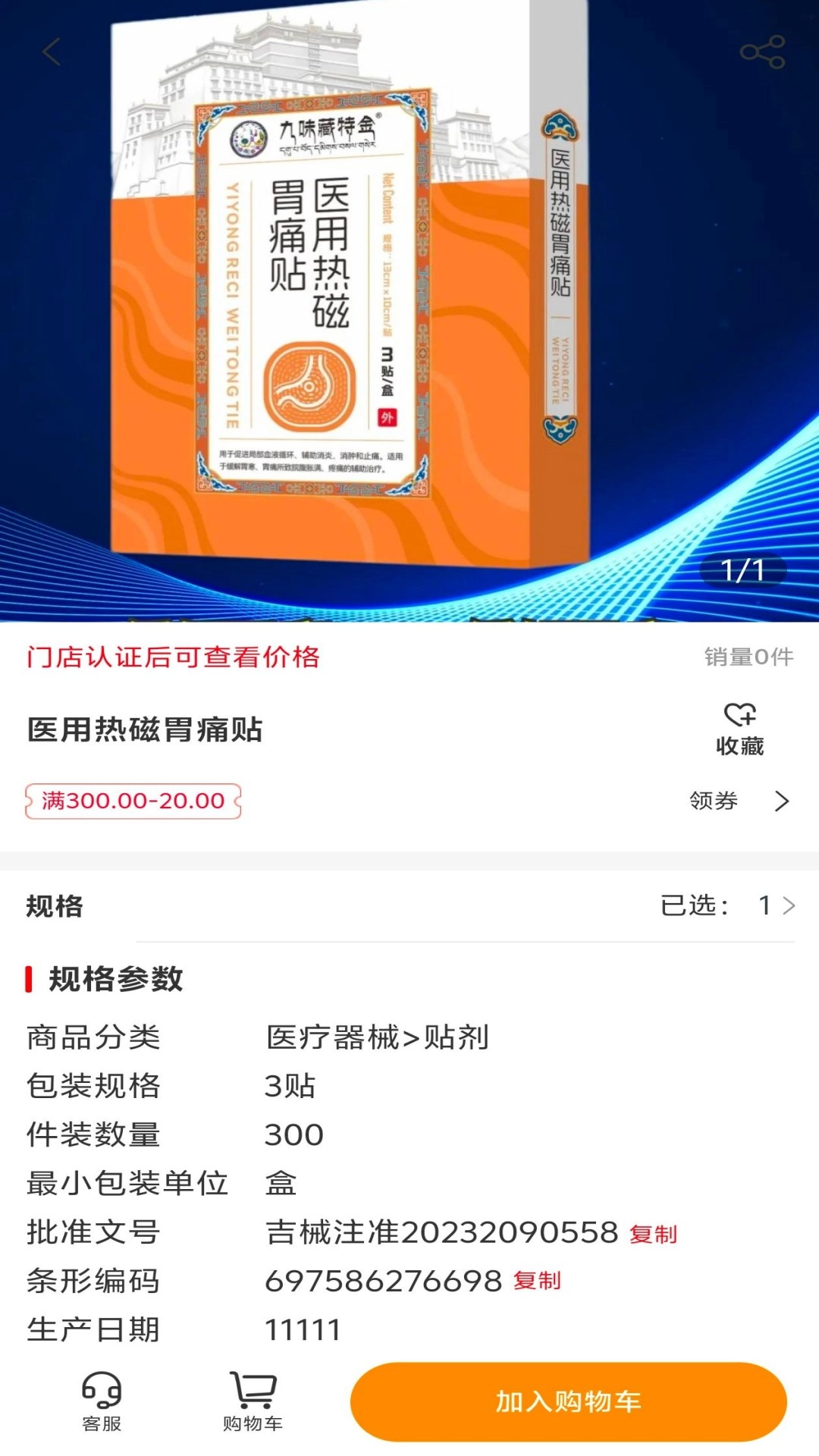Tap 门店认证后可查看价格 to verify store
The width and height of the screenshot is (819, 1456).
point(173,657)
